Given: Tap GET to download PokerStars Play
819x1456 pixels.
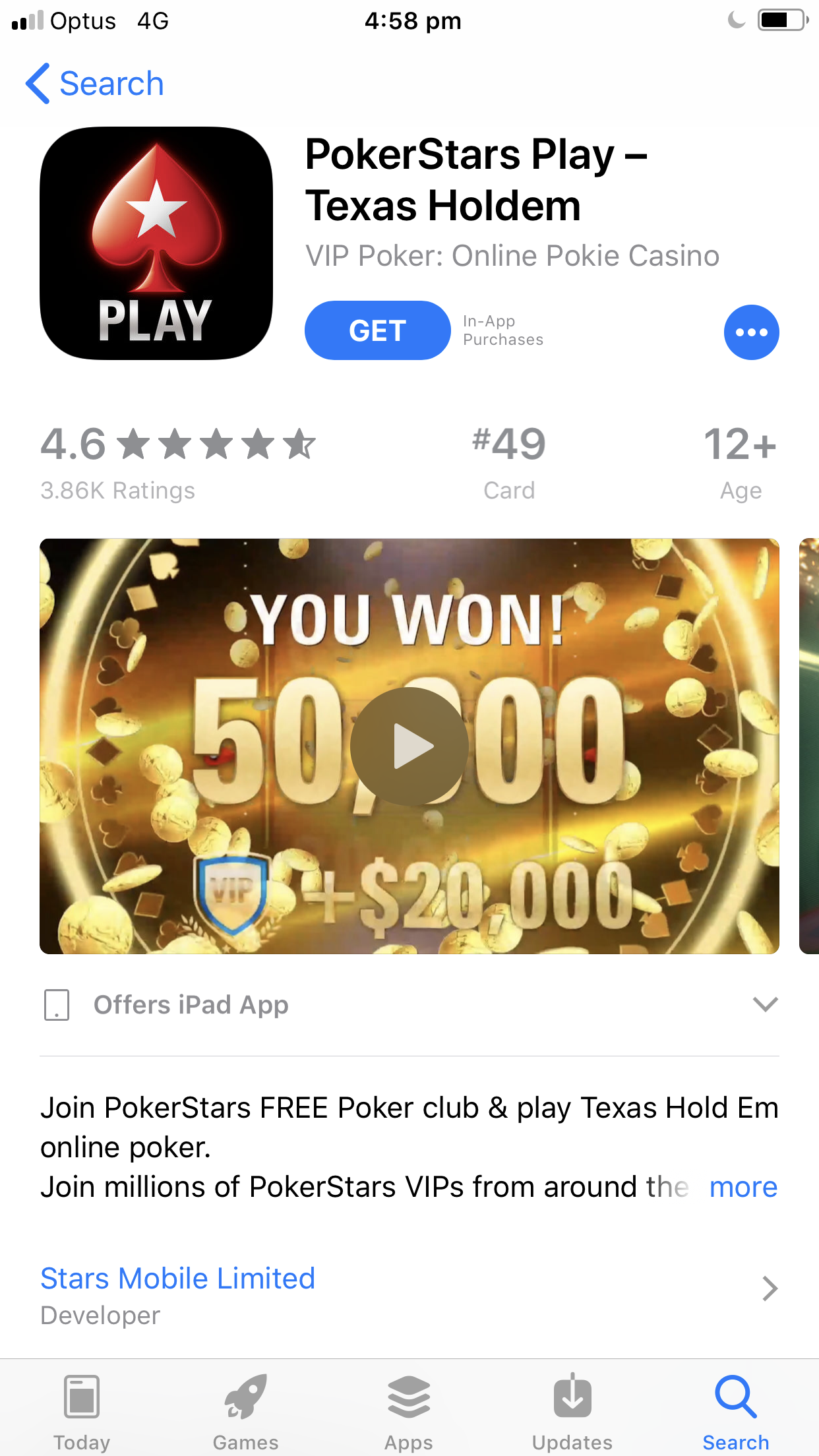Looking at the screenshot, I should point(377,330).
